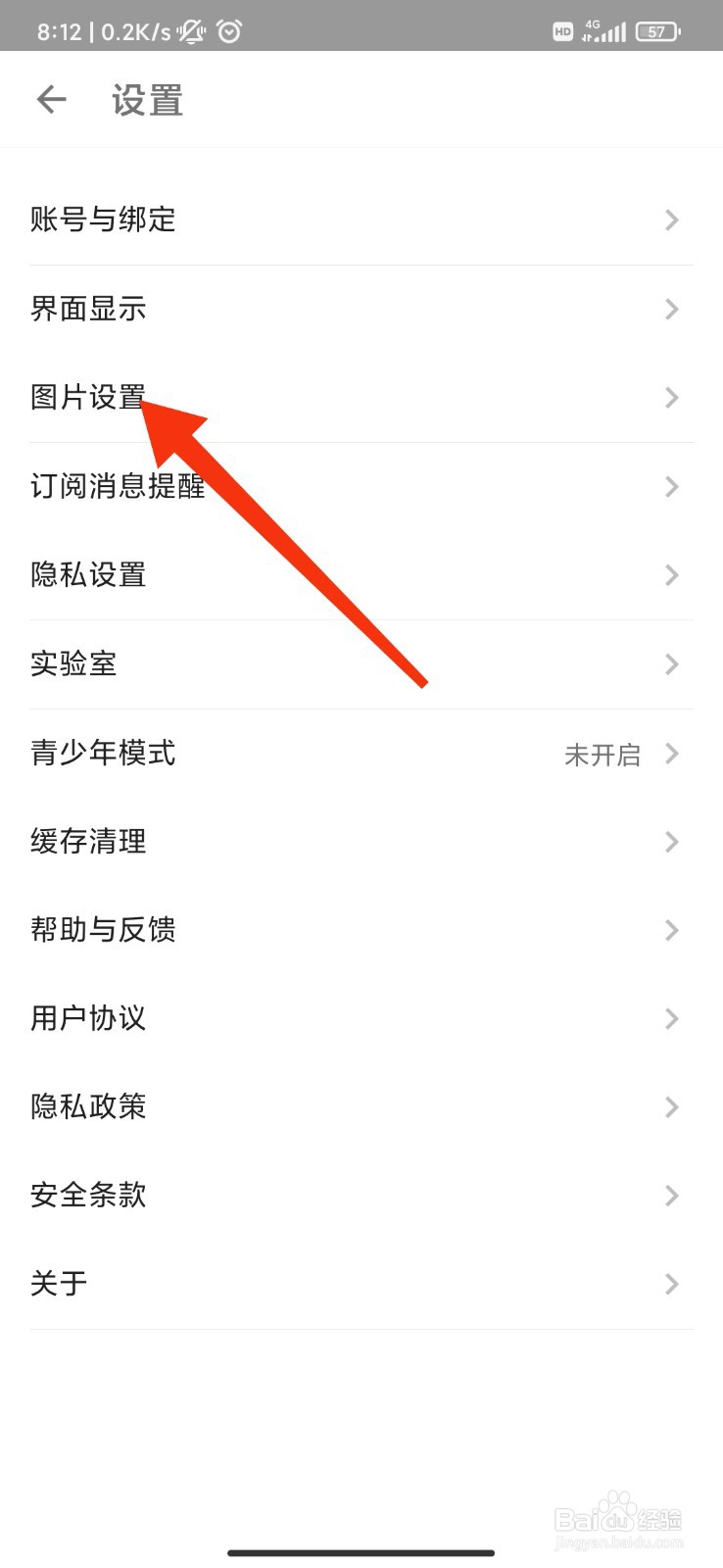The image size is (723, 1568).
Task: Open the 用户协议 agreement link
Action: (x=361, y=1018)
